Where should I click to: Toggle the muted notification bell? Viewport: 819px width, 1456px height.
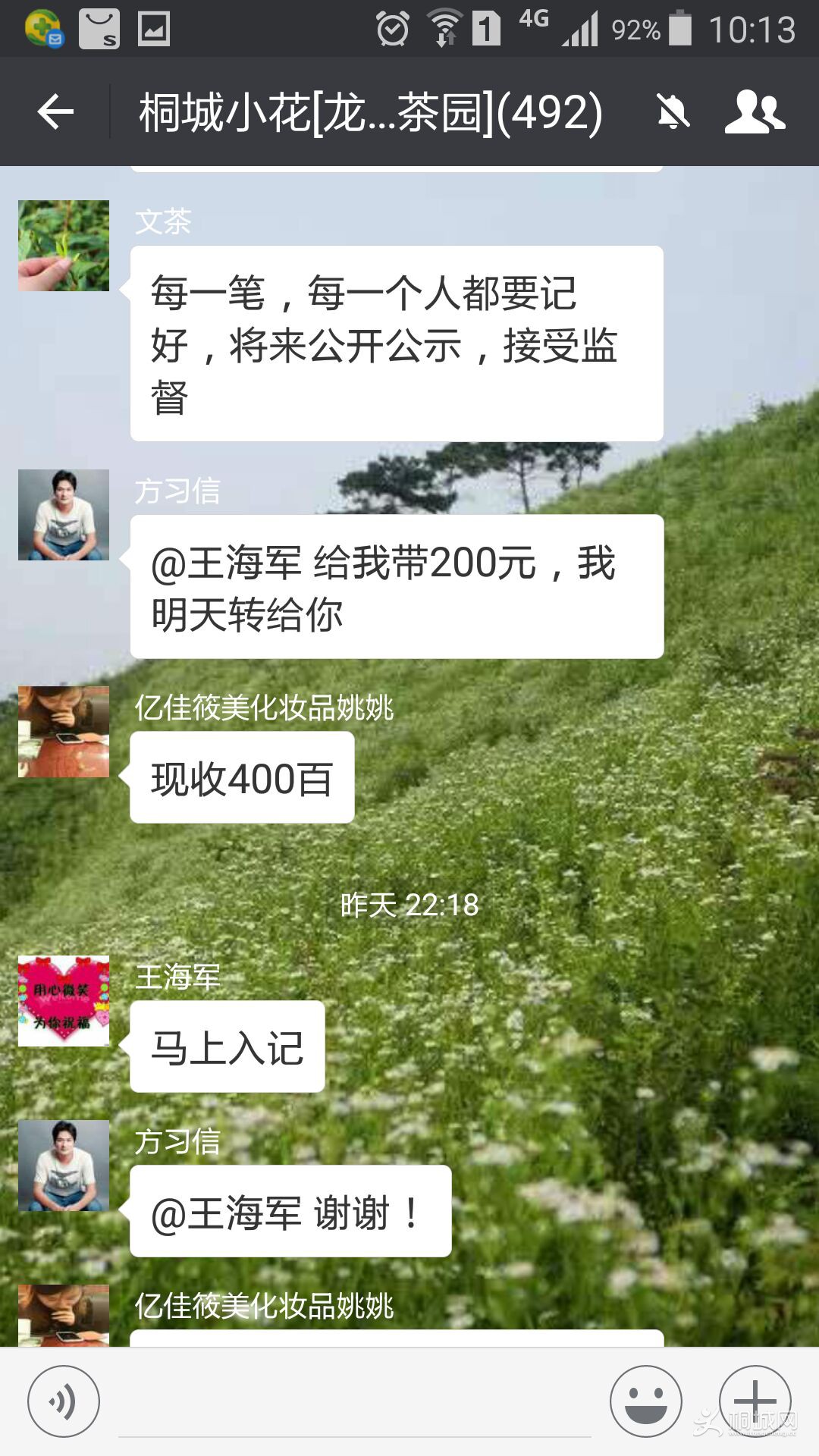(x=673, y=111)
